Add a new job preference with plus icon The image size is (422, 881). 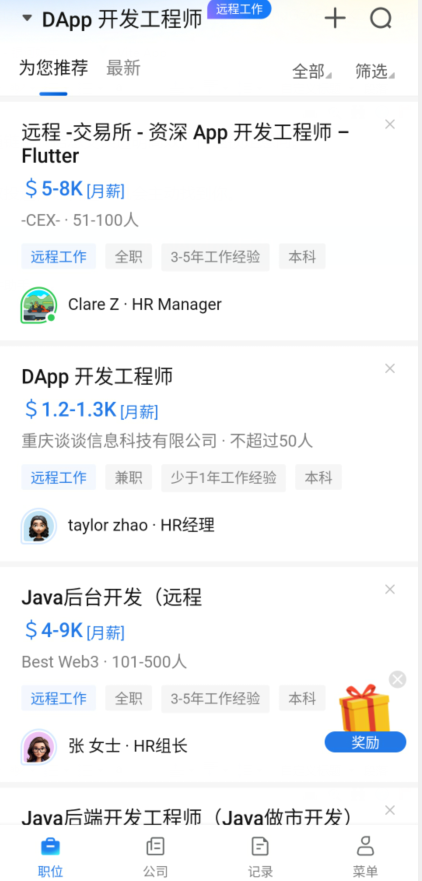click(x=335, y=19)
